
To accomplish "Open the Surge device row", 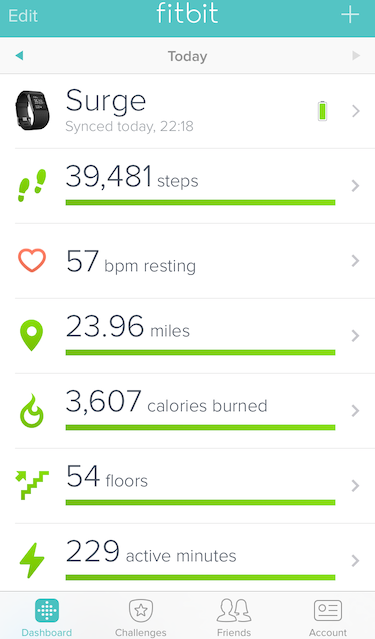I will 188,111.
